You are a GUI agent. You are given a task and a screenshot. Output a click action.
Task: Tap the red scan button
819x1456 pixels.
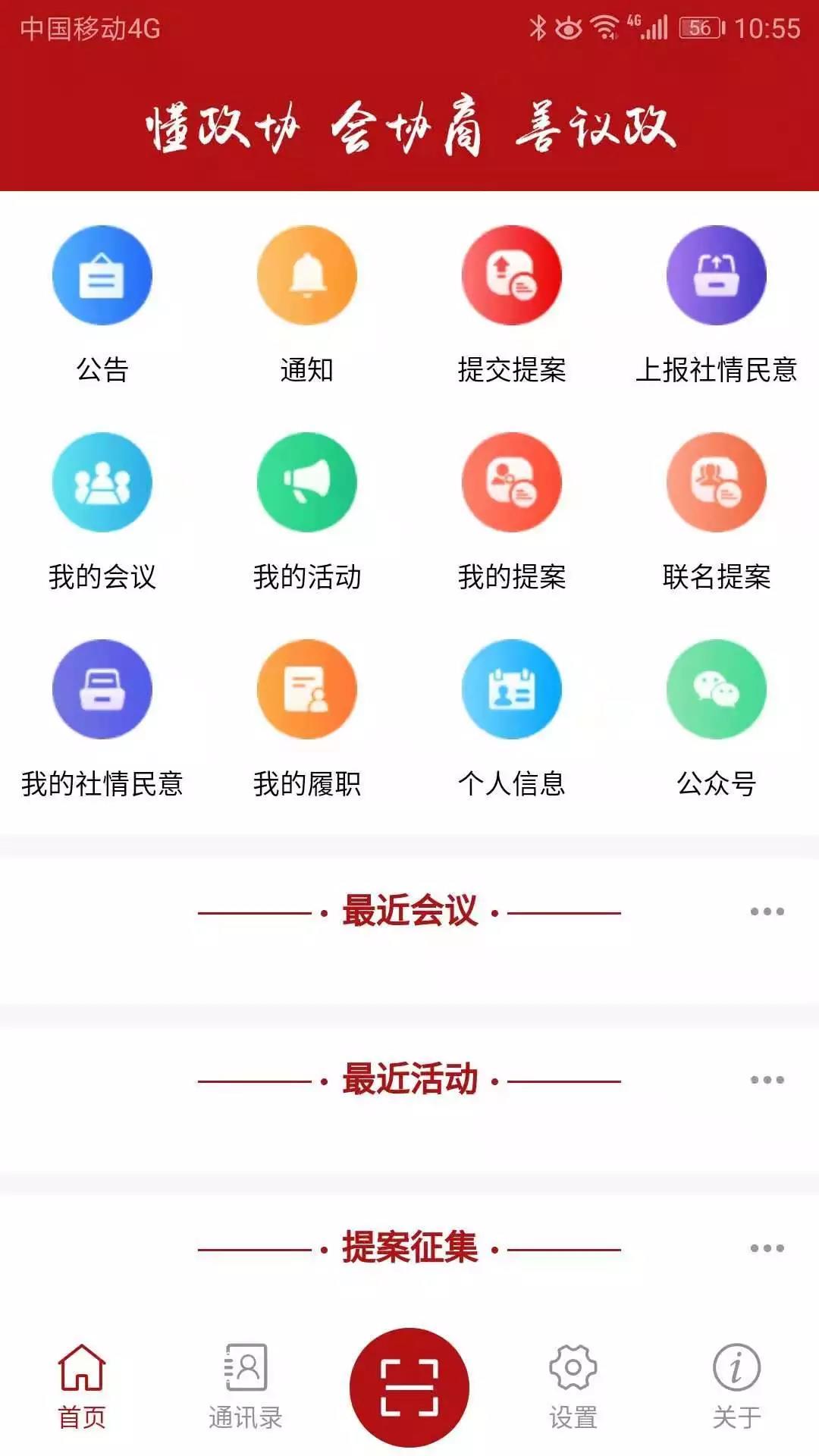click(x=409, y=1387)
